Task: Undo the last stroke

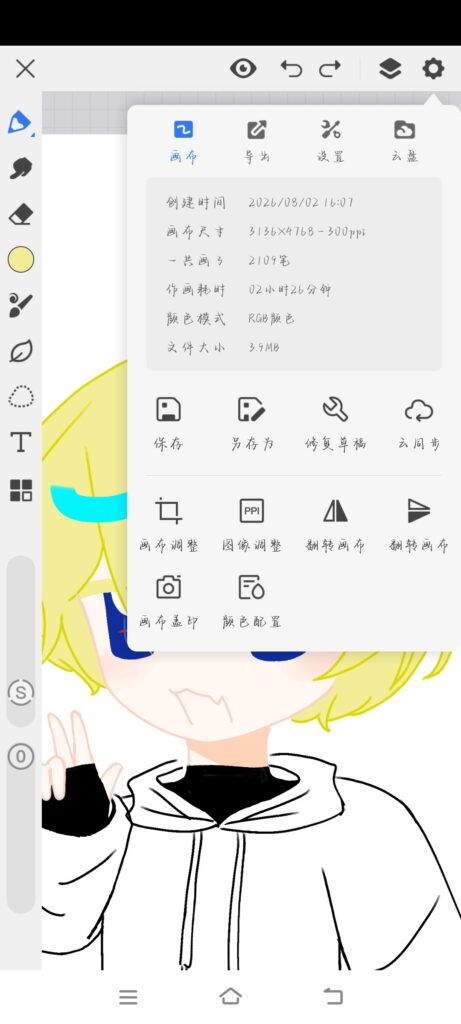Action: (291, 69)
